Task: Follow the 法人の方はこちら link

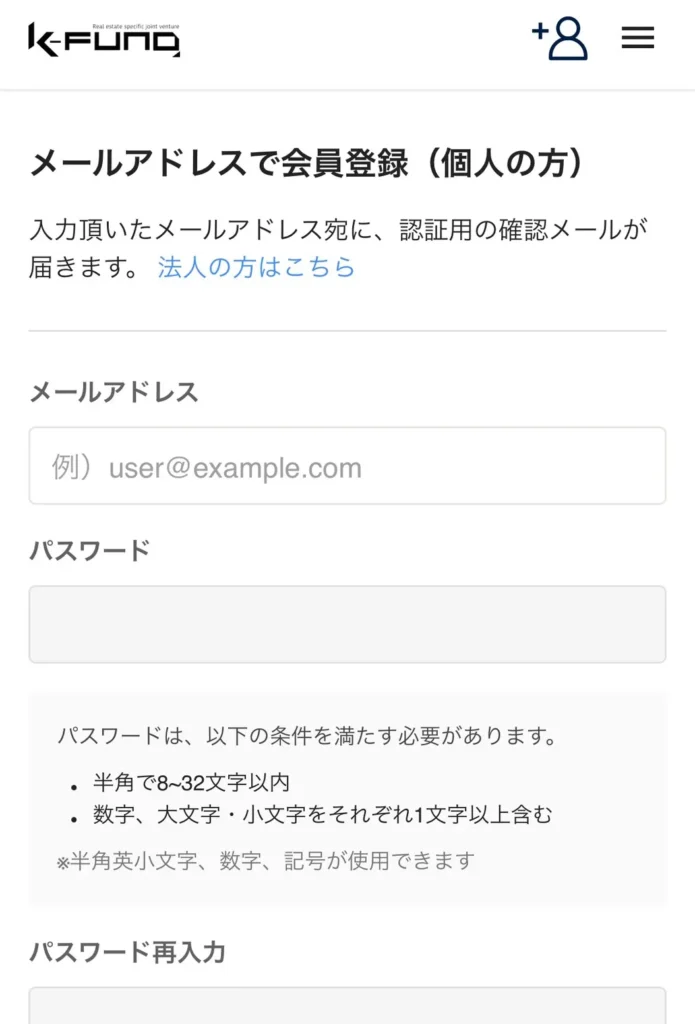Action: click(256, 267)
